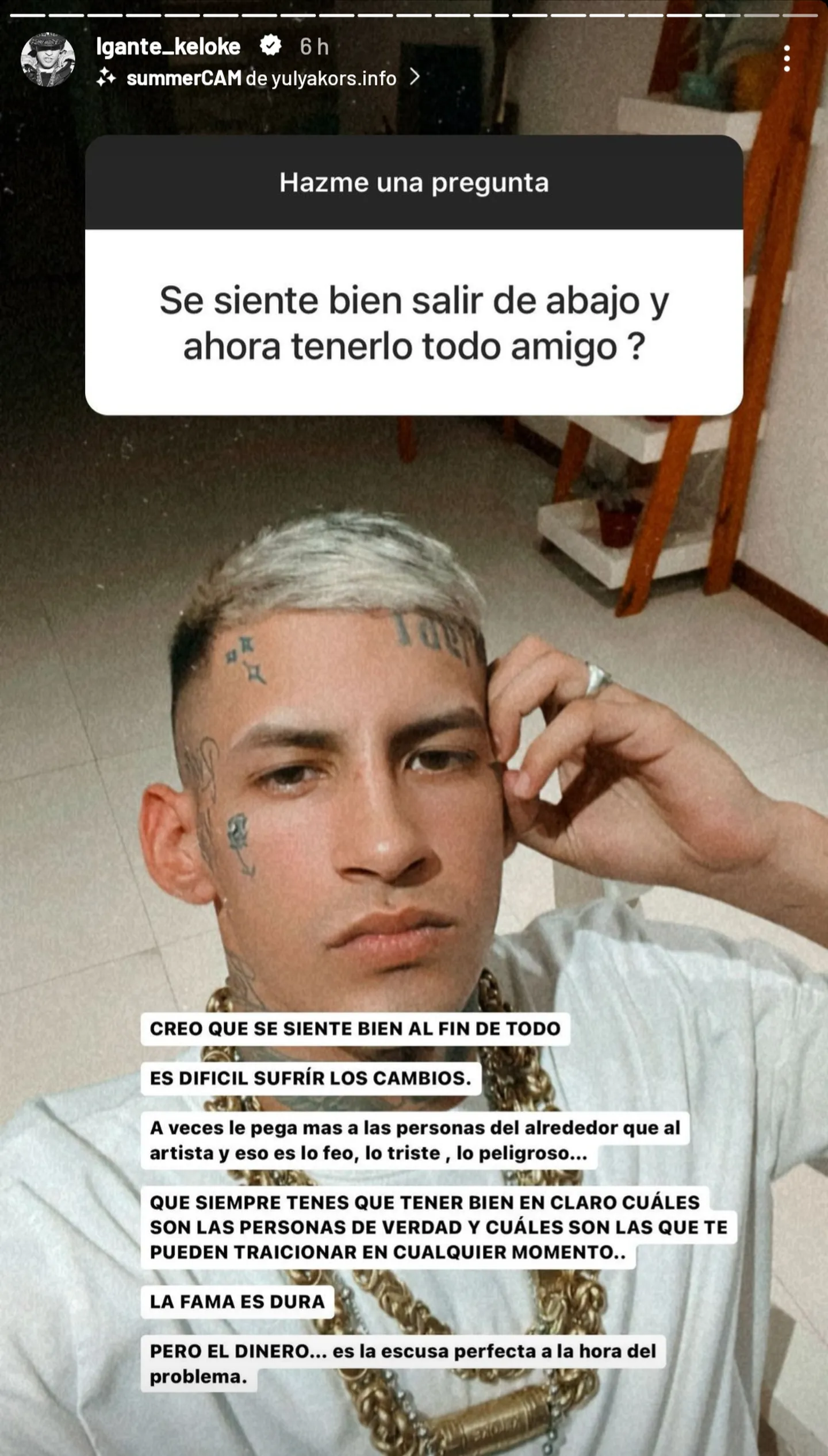Open lgante_keloke profile picture
This screenshot has height=1456, width=828.
pyautogui.click(x=48, y=59)
